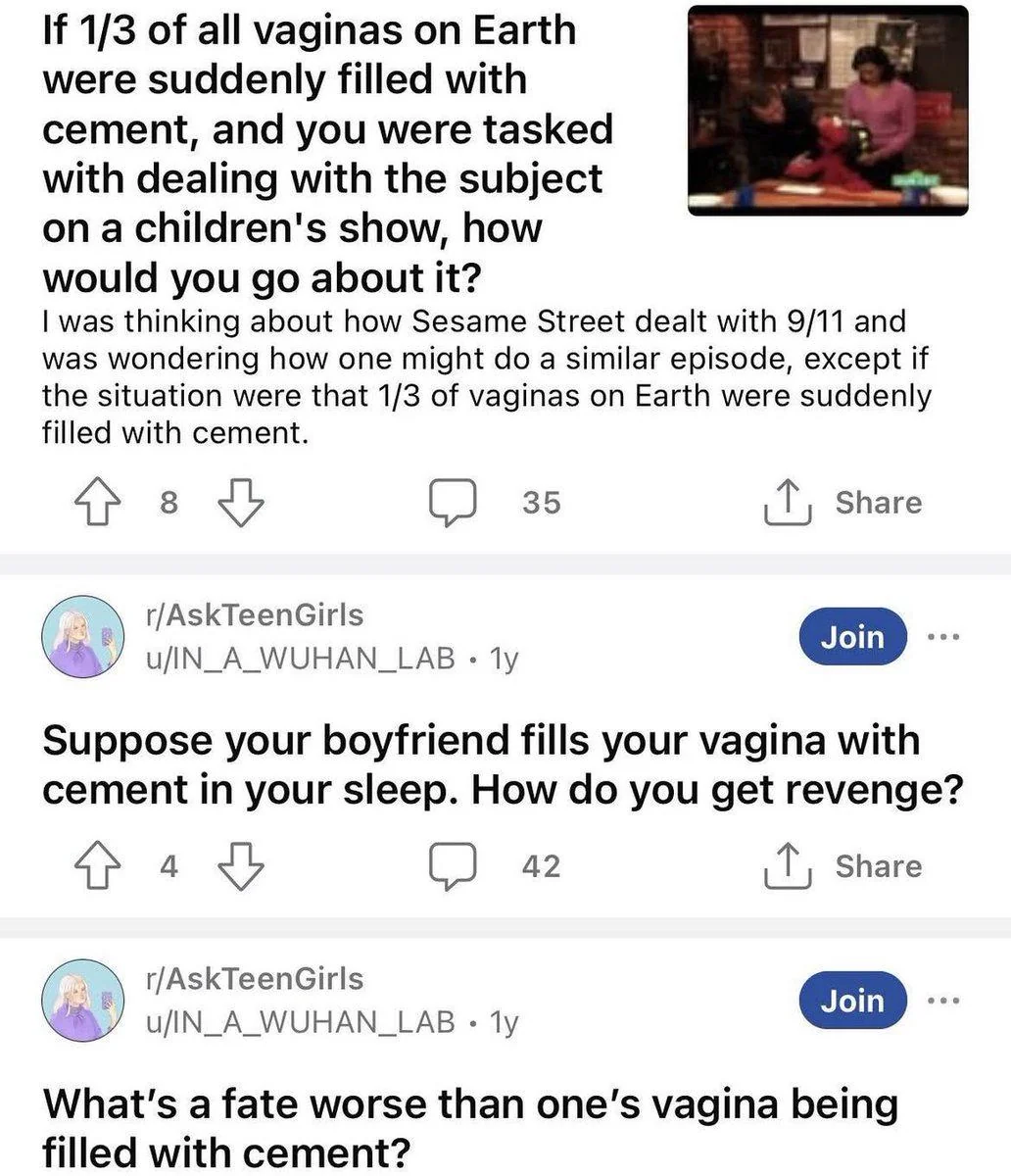Open the overflow menu on the 'fate worse' post
Viewport: 1011px width, 1176px height.
(943, 1001)
